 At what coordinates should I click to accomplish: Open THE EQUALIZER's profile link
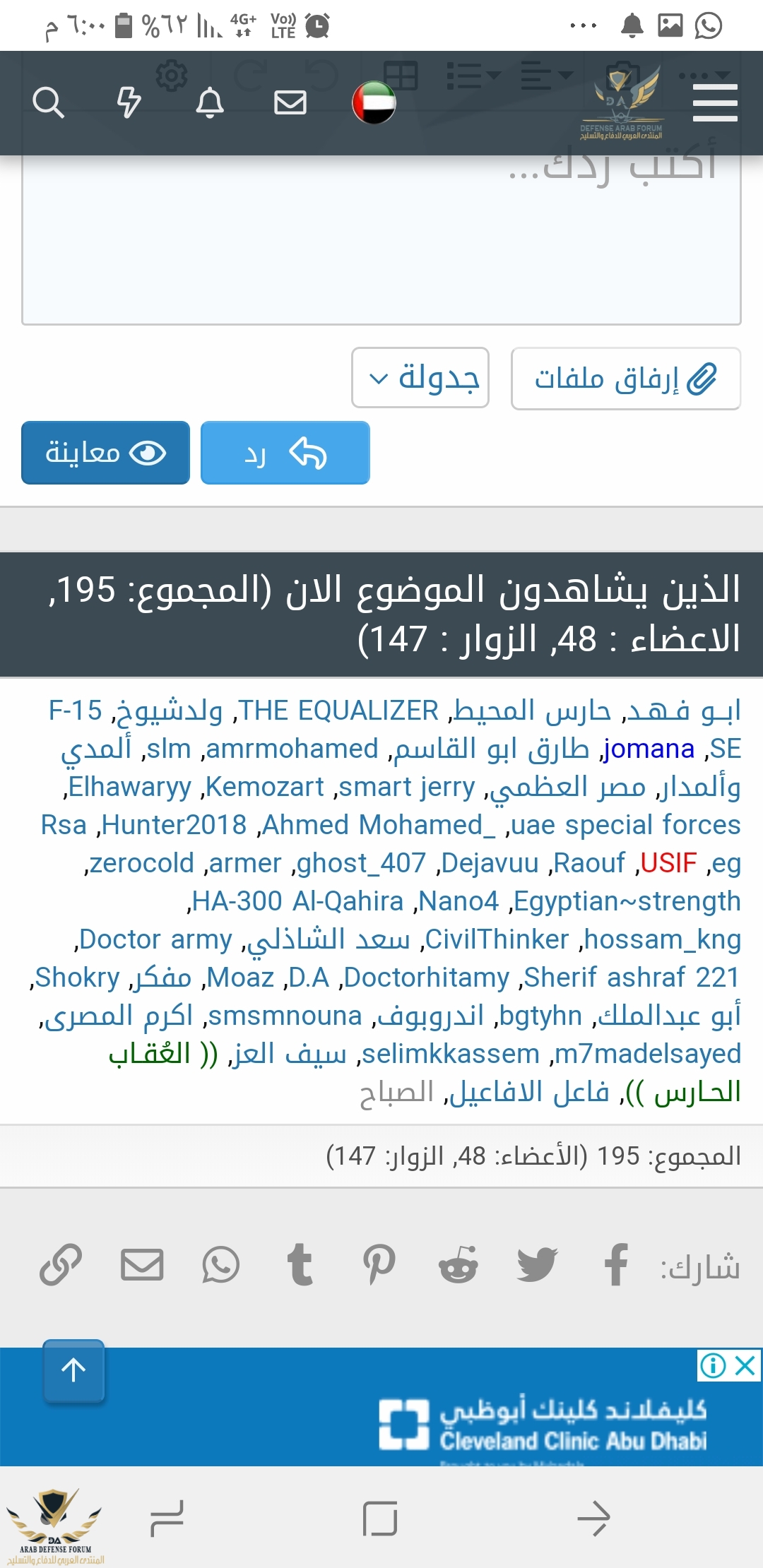click(x=338, y=711)
